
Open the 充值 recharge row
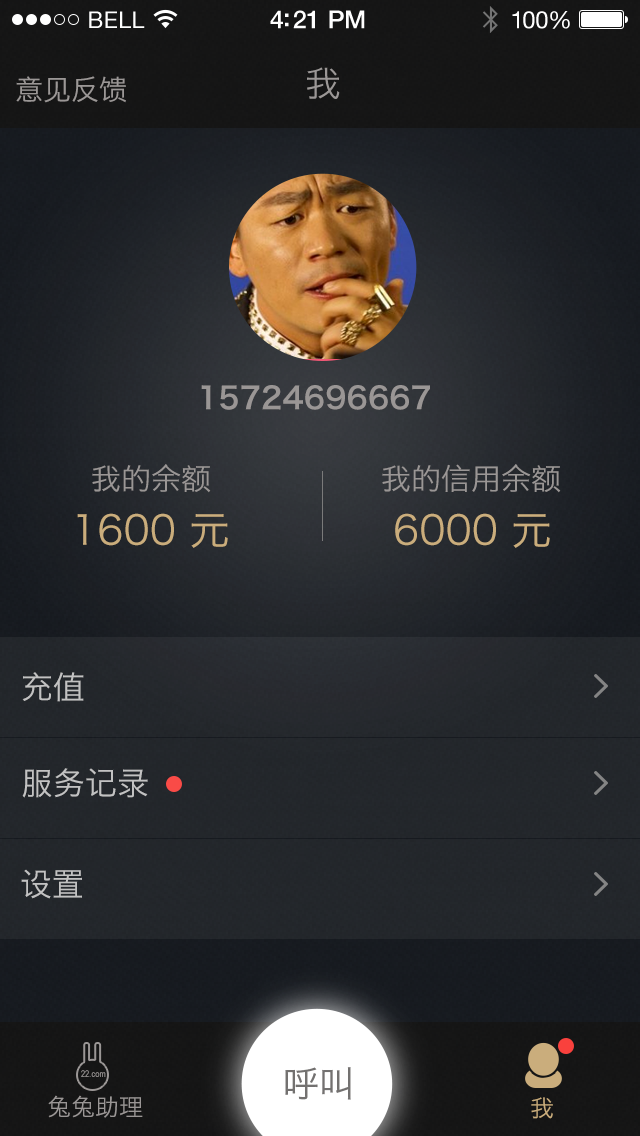pos(320,687)
